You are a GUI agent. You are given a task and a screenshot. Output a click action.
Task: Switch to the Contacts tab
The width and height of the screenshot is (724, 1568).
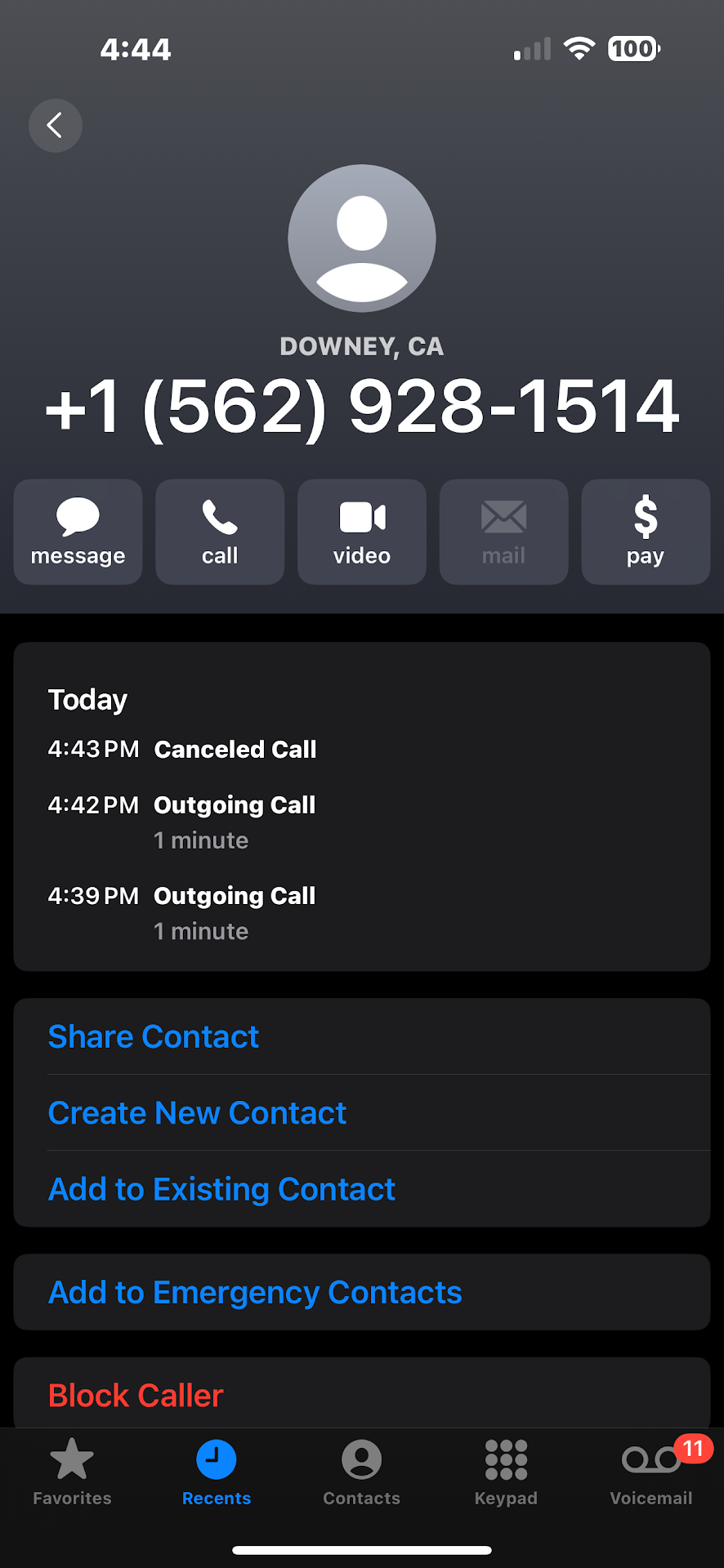click(361, 1472)
